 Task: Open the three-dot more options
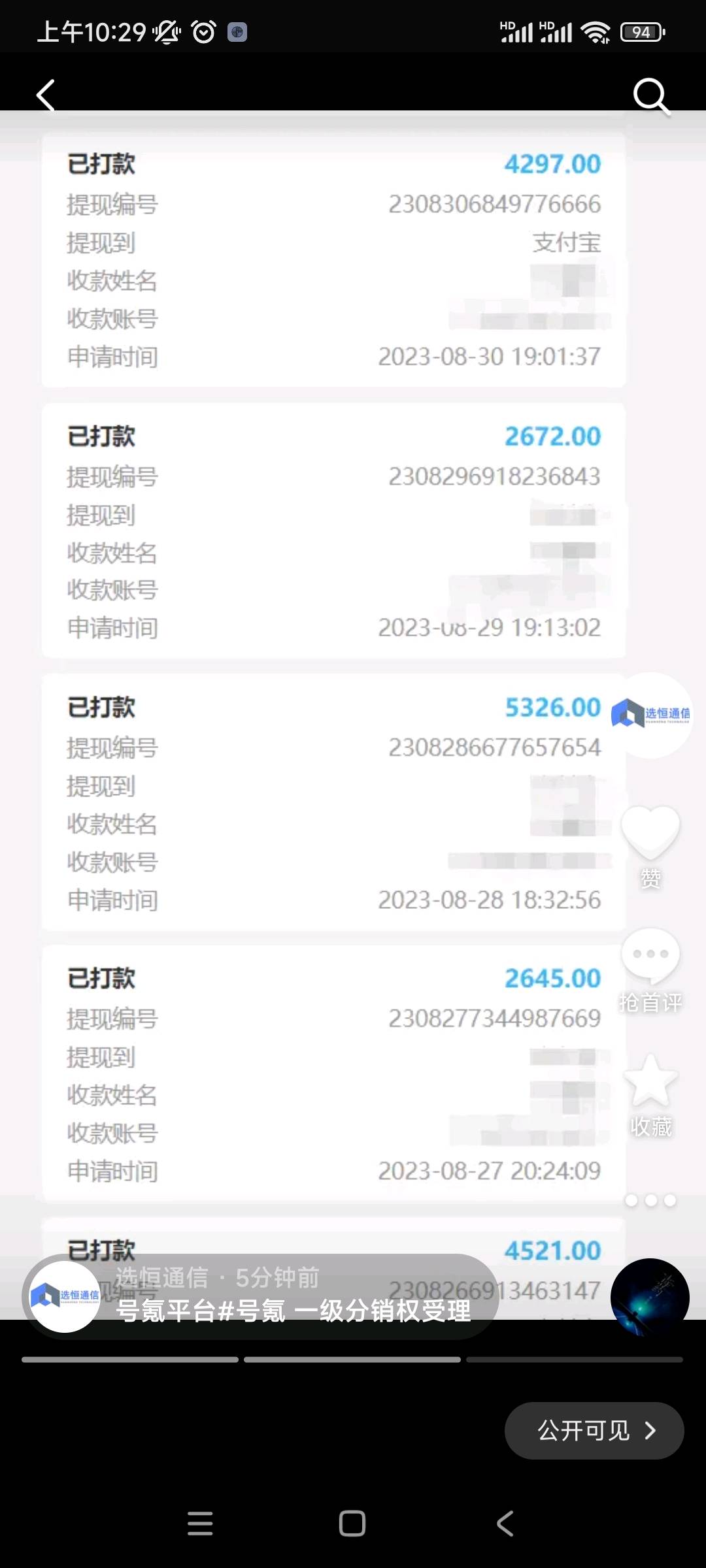coord(650,1200)
